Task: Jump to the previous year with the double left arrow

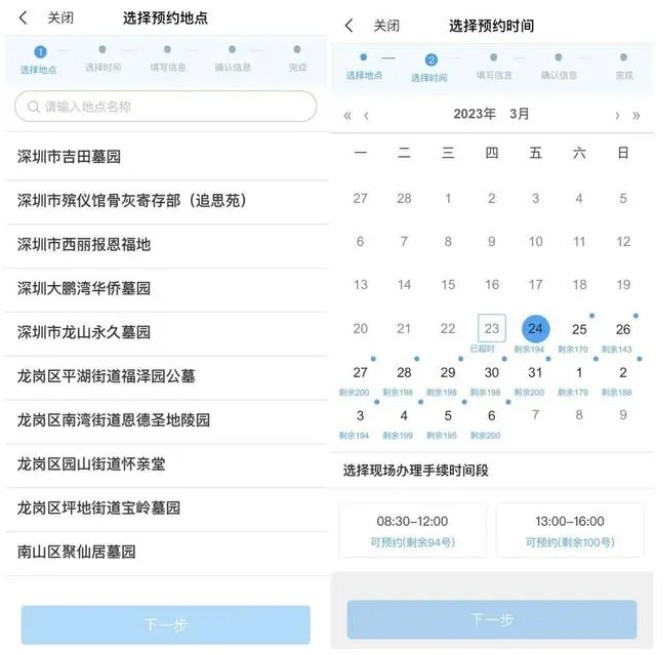Action: pos(347,115)
